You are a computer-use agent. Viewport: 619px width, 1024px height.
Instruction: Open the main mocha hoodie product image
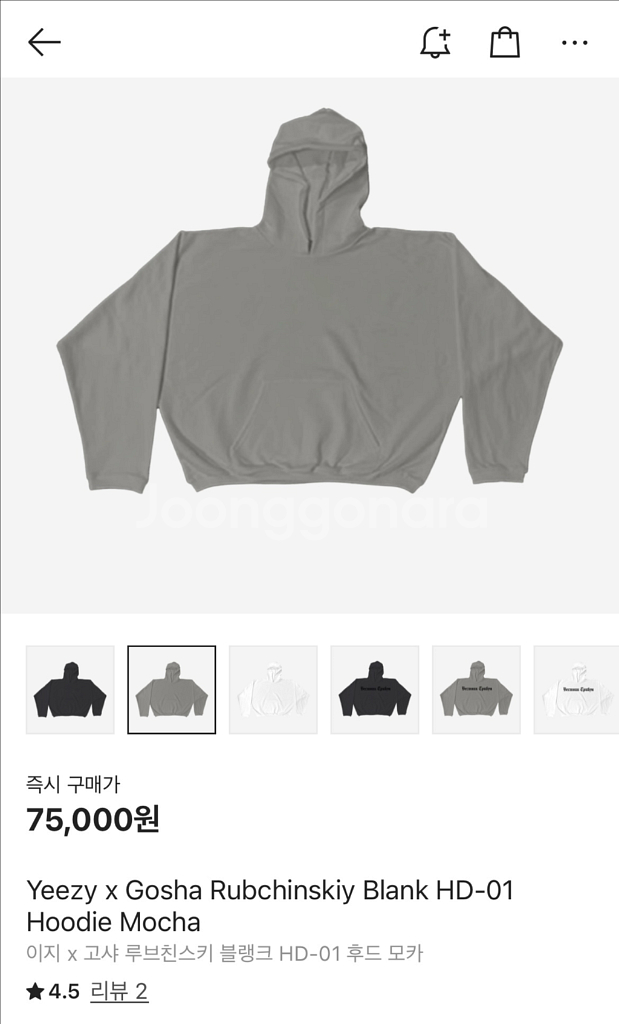309,345
